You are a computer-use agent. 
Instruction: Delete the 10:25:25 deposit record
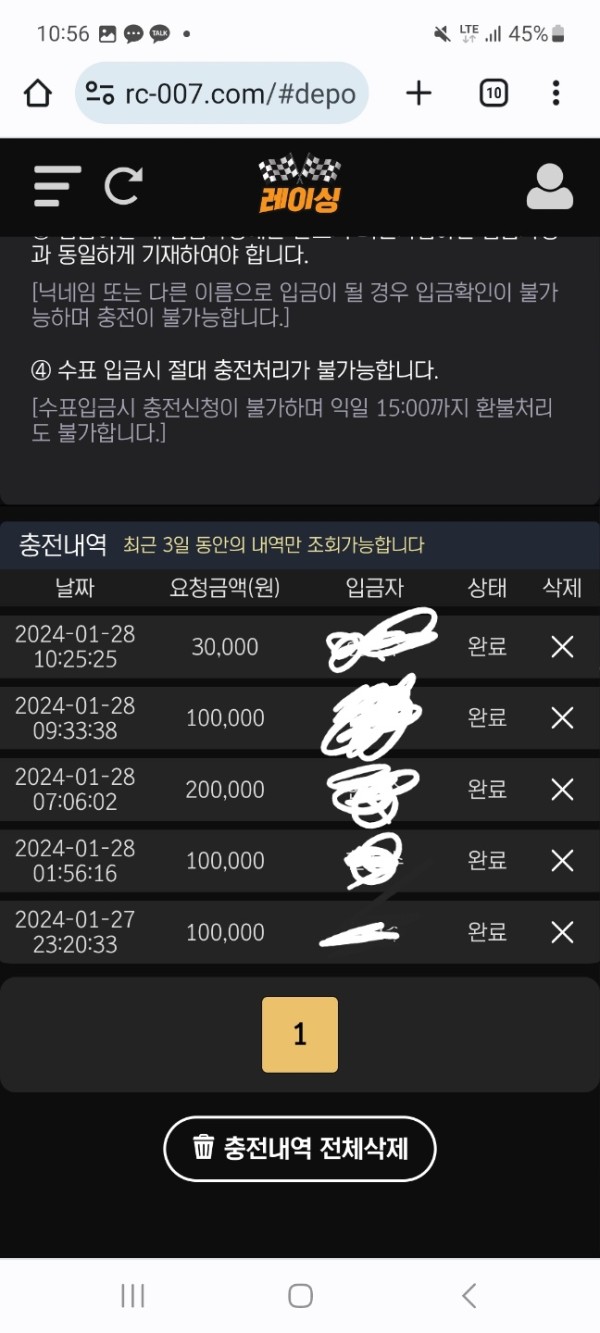[563, 647]
